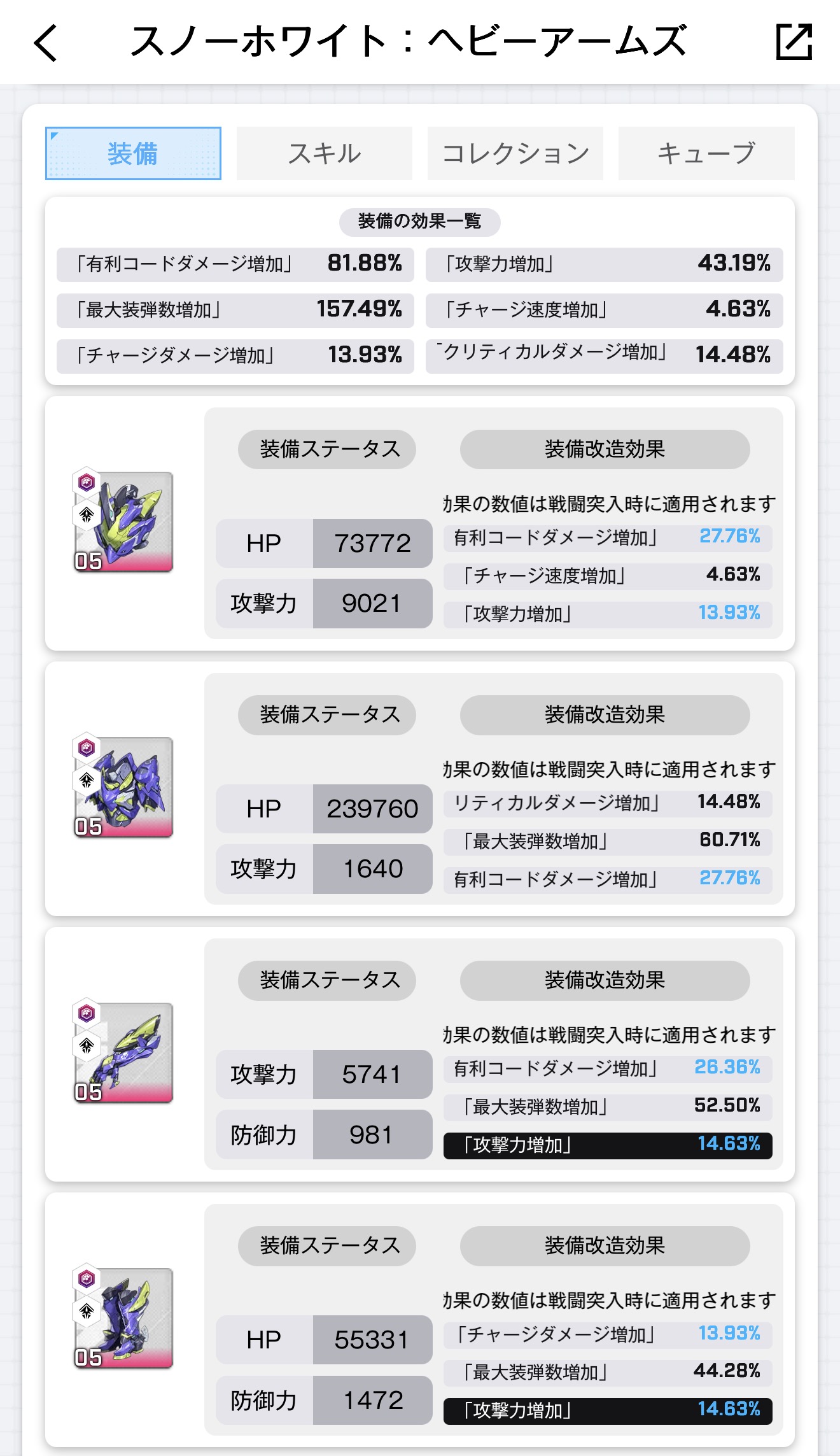Go back using the top-left arrow
Viewport: 840px width, 1456px height.
[x=46, y=42]
